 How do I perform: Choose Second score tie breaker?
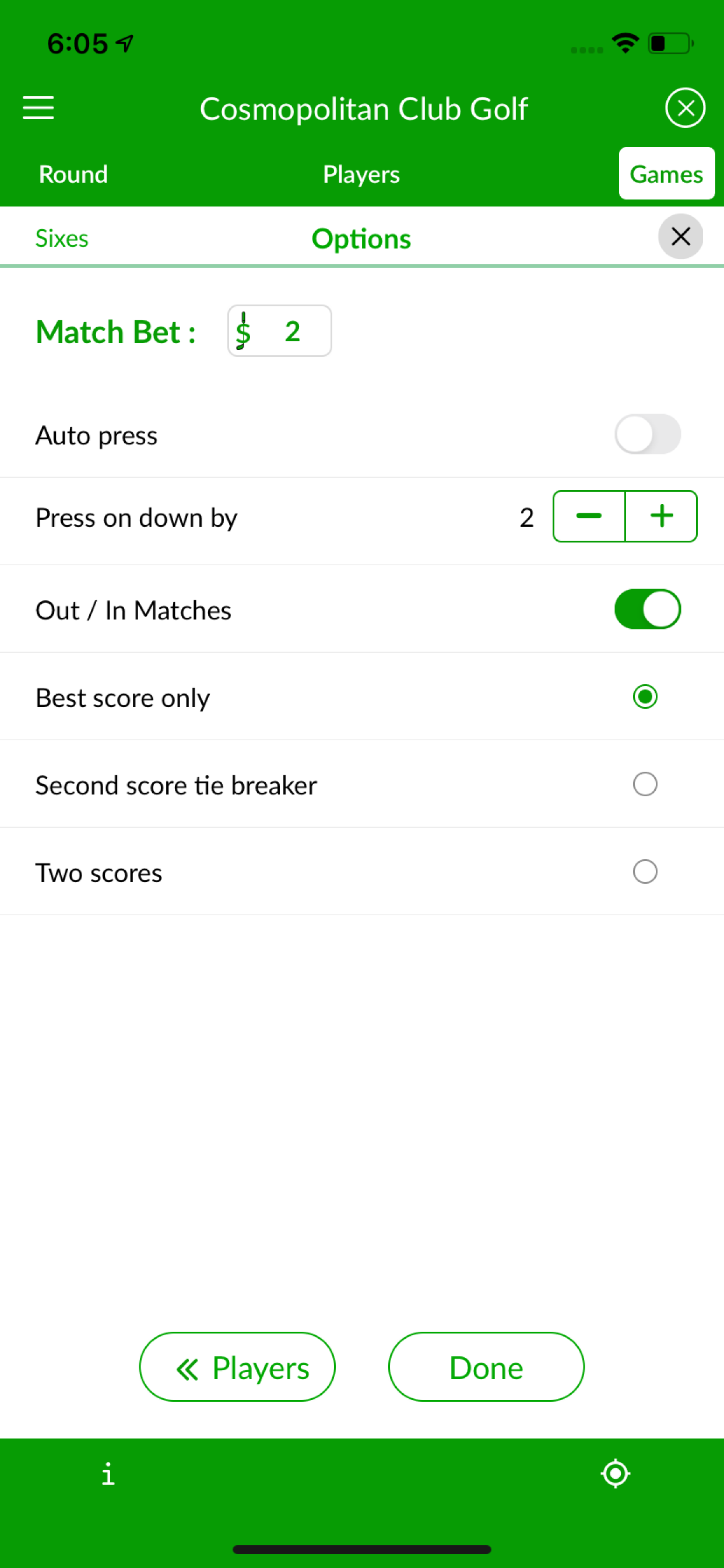(644, 784)
